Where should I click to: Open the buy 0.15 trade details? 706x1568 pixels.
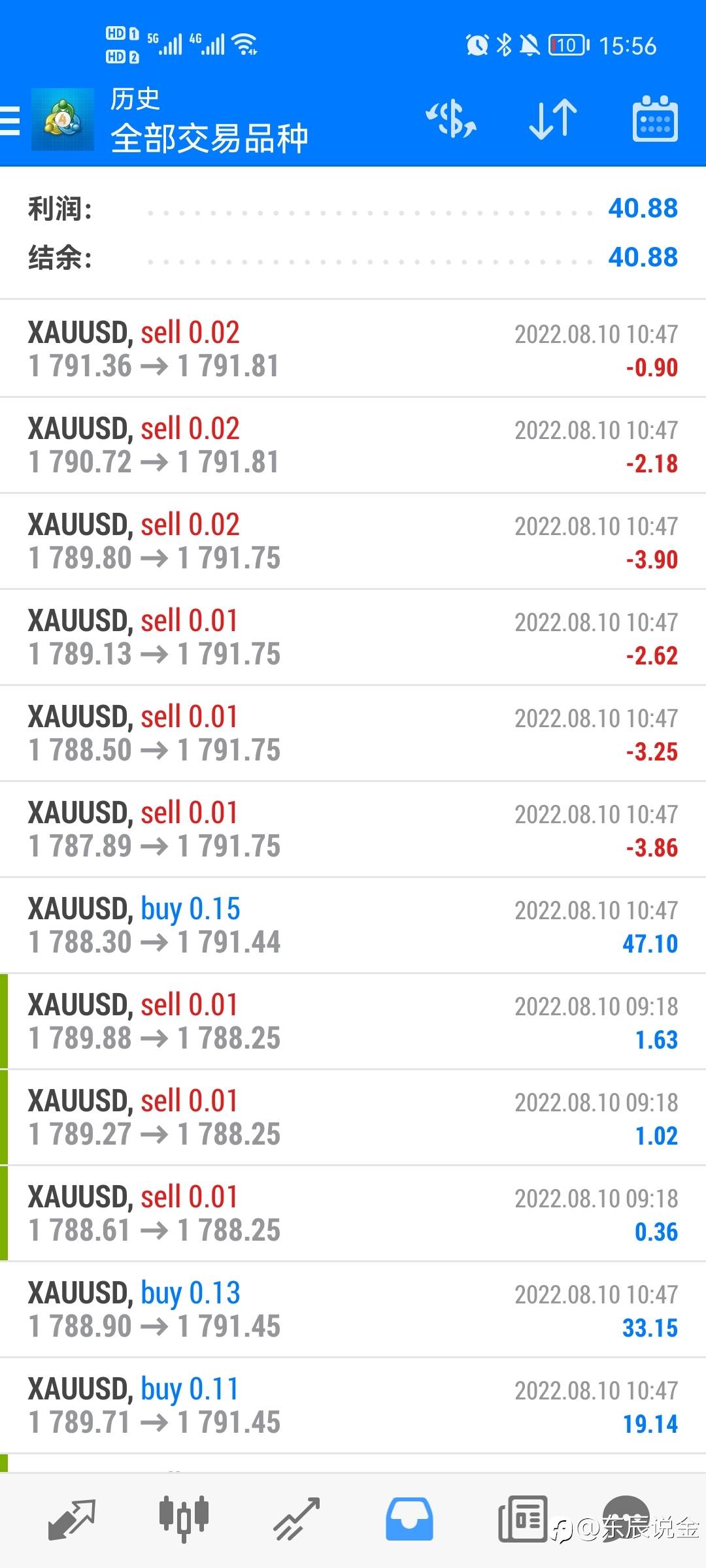point(353,925)
